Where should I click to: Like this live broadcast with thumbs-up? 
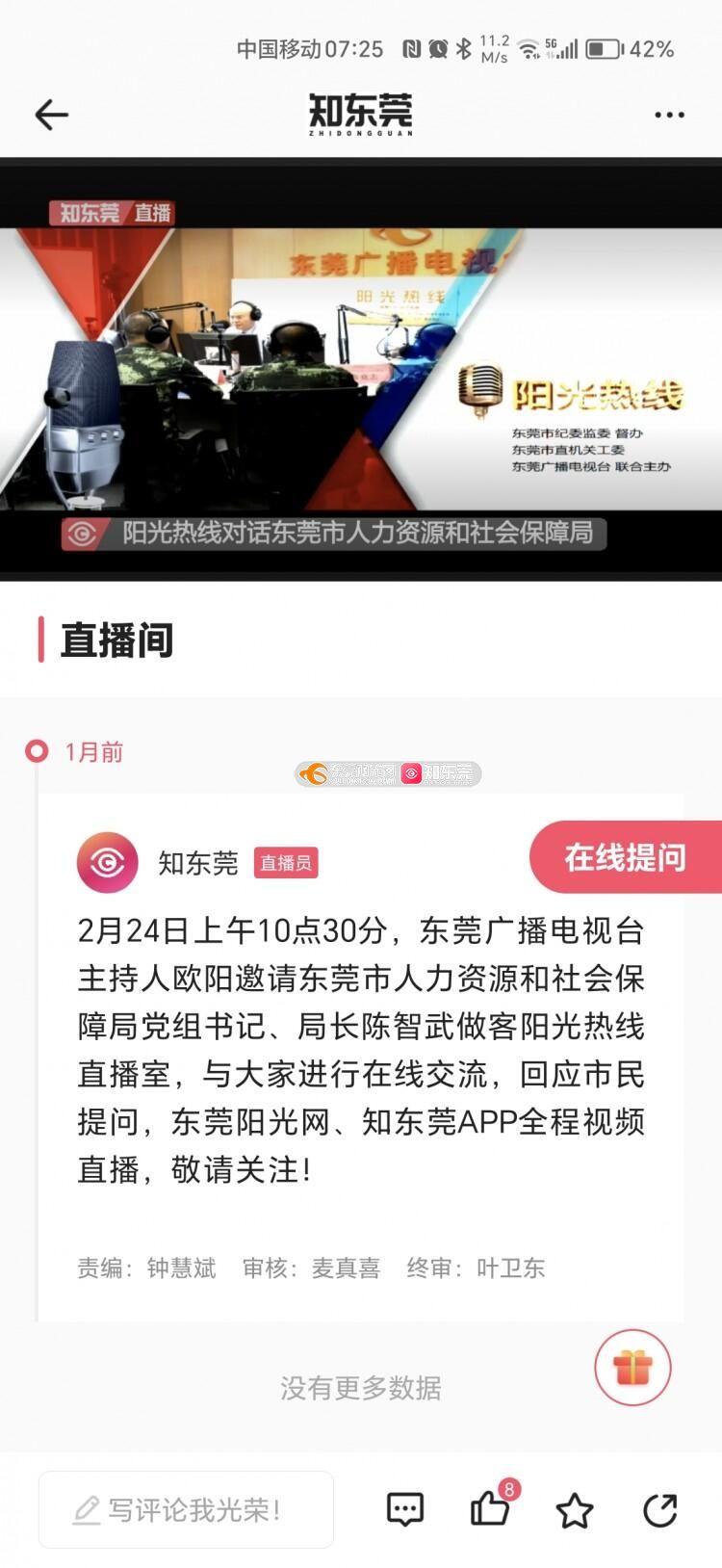(x=491, y=1507)
